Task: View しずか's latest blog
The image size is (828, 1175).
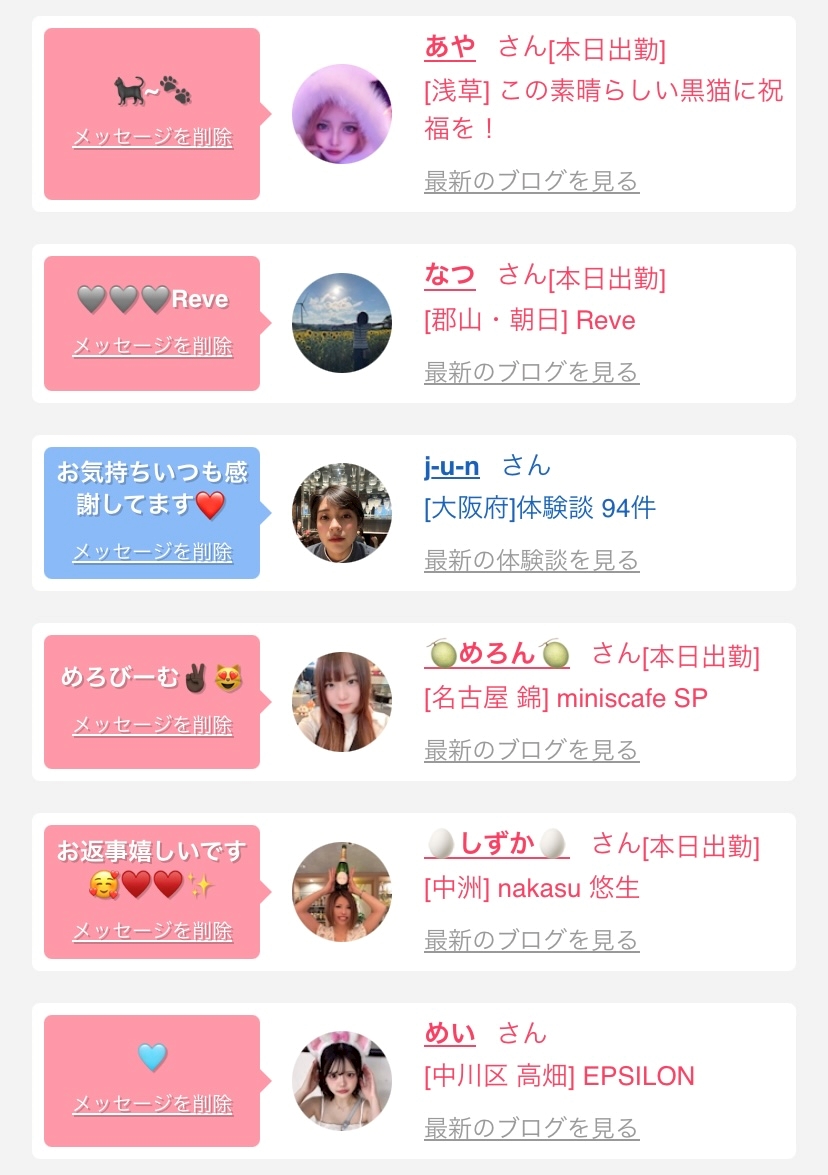Action: point(531,939)
